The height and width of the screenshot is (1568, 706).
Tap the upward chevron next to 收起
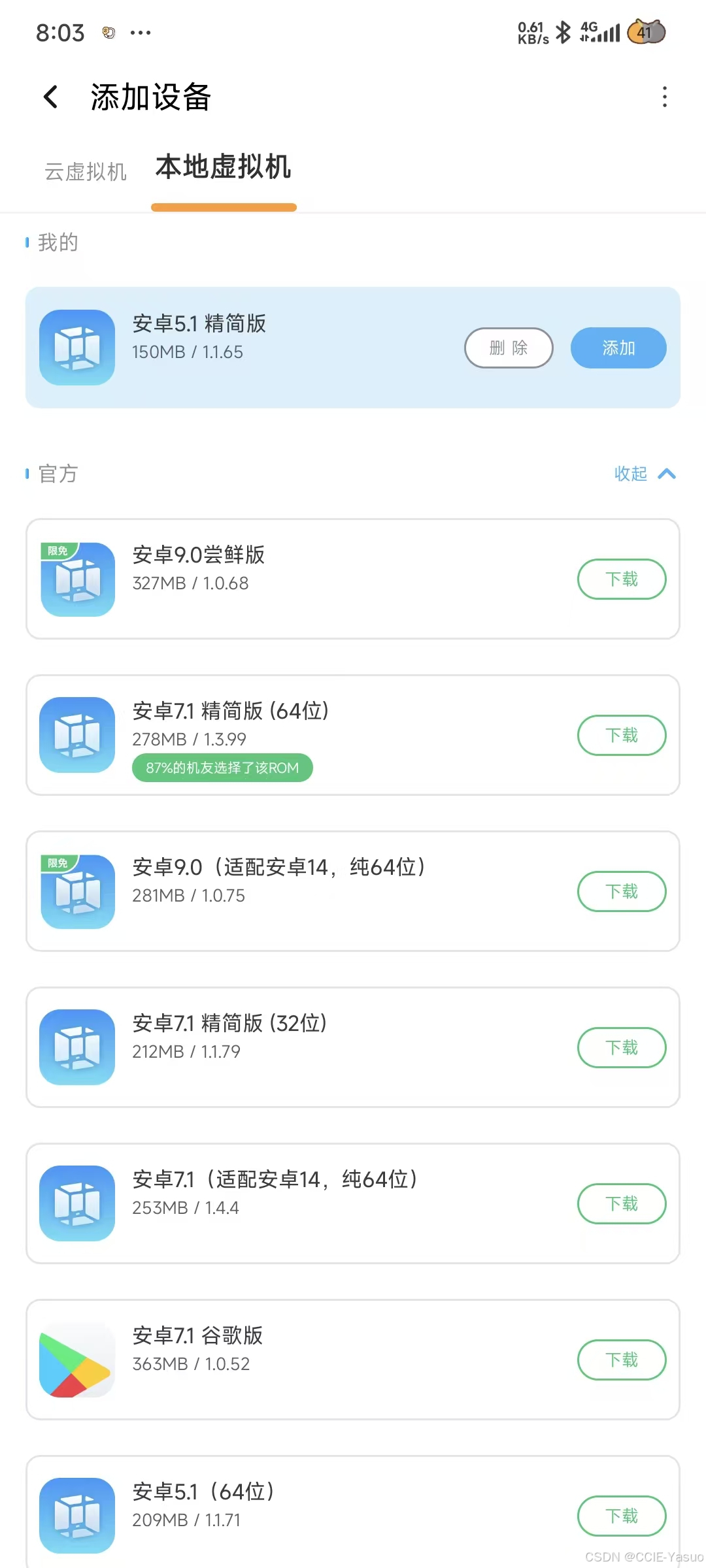pos(667,474)
